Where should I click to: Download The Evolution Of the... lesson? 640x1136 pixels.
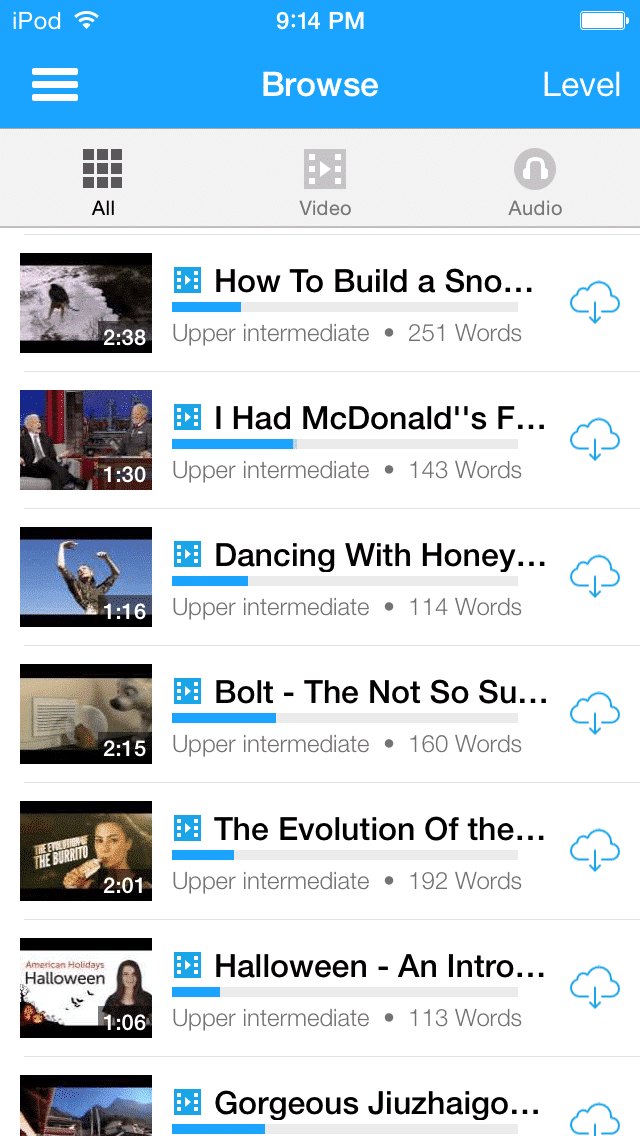tap(595, 851)
